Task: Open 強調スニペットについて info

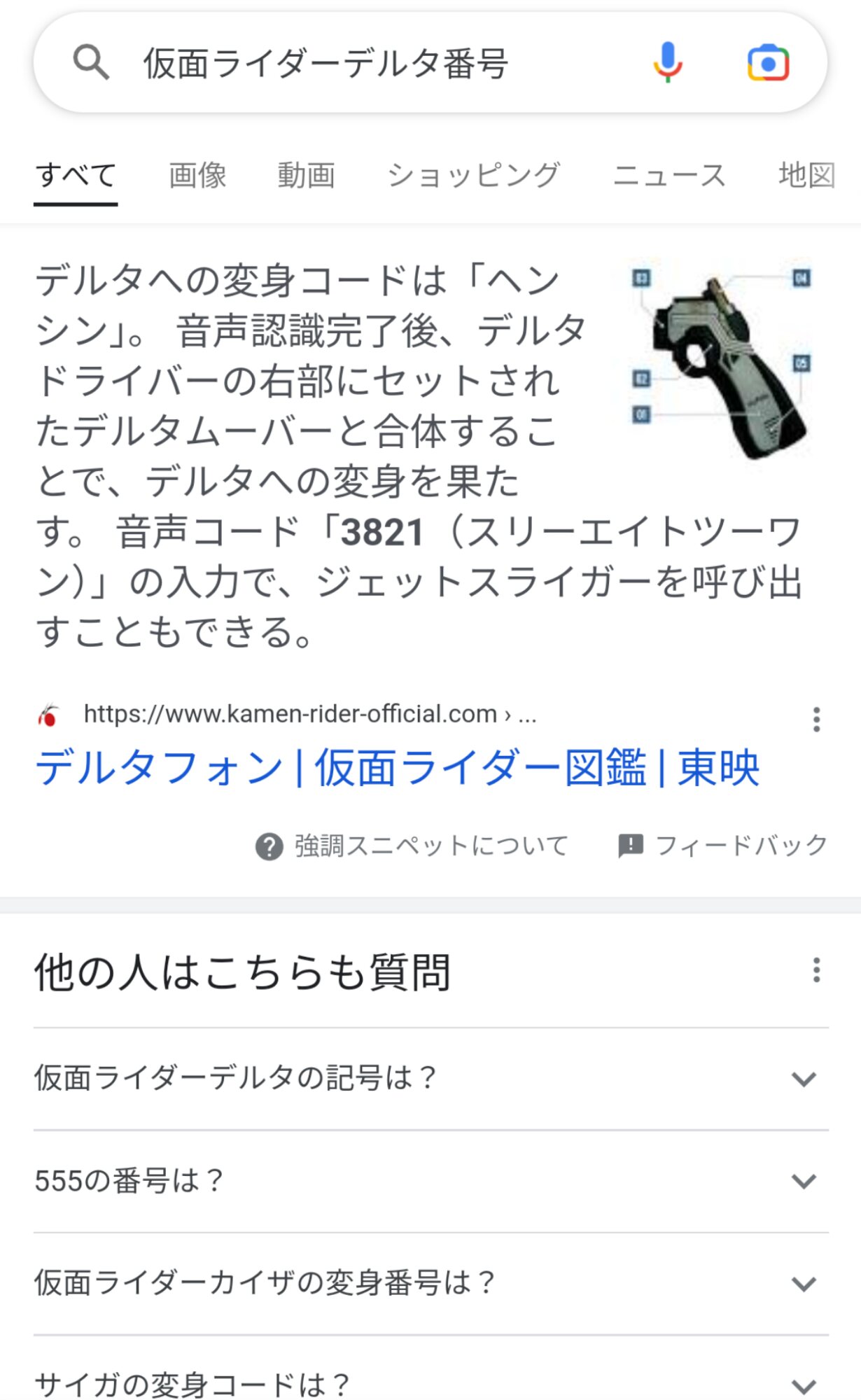Action: coord(412,846)
